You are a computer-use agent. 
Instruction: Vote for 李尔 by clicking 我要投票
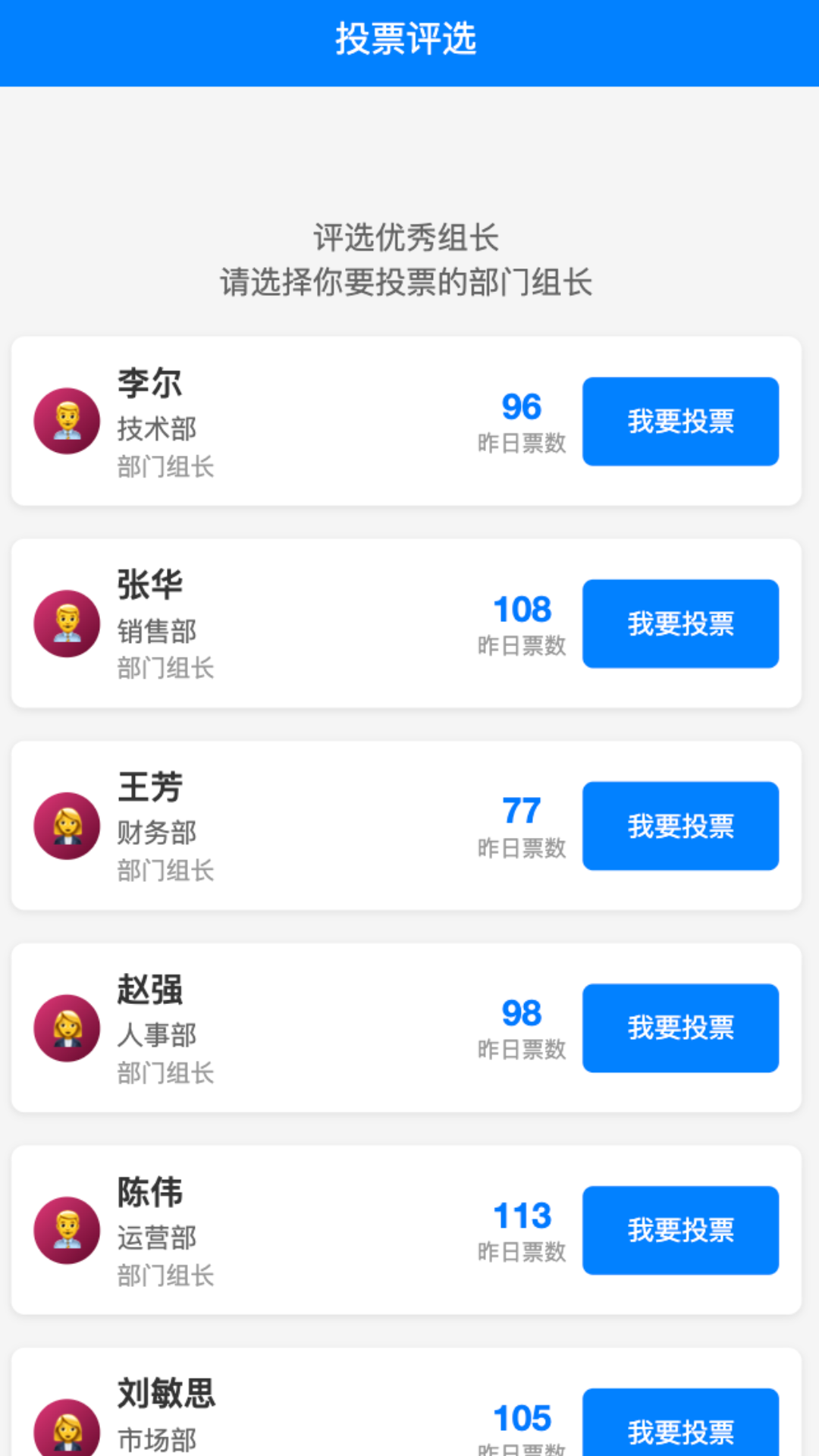(x=680, y=421)
